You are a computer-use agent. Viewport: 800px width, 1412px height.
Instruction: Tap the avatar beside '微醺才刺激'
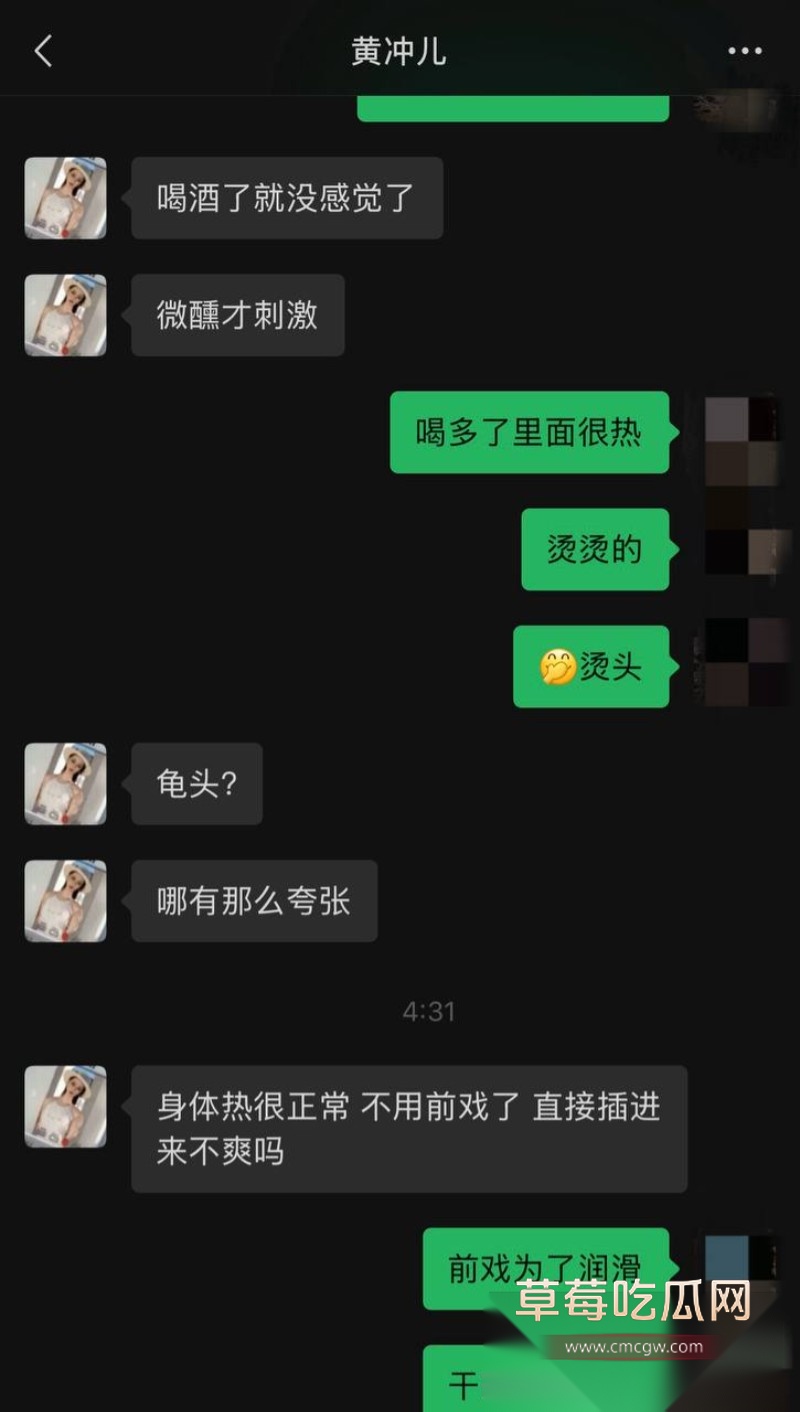(x=65, y=315)
